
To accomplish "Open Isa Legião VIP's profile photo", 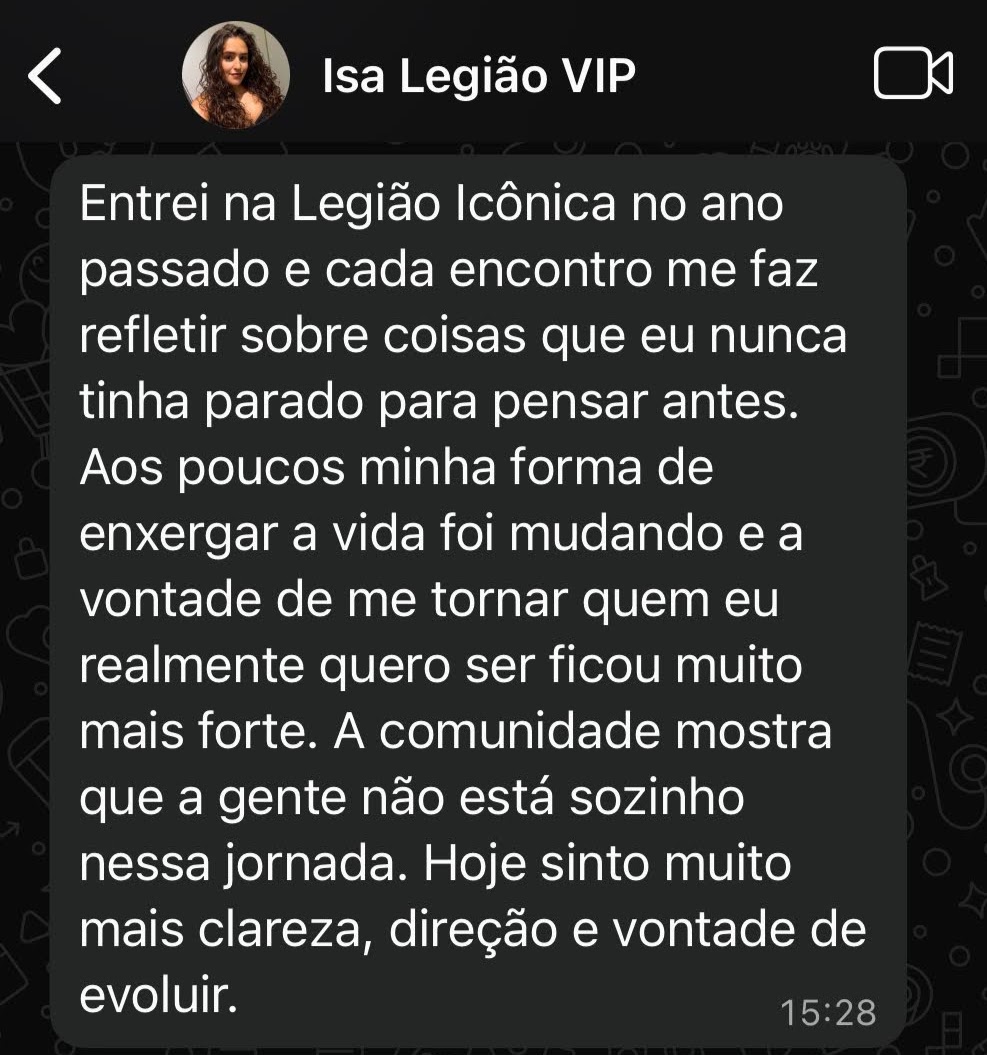I will click(236, 76).
